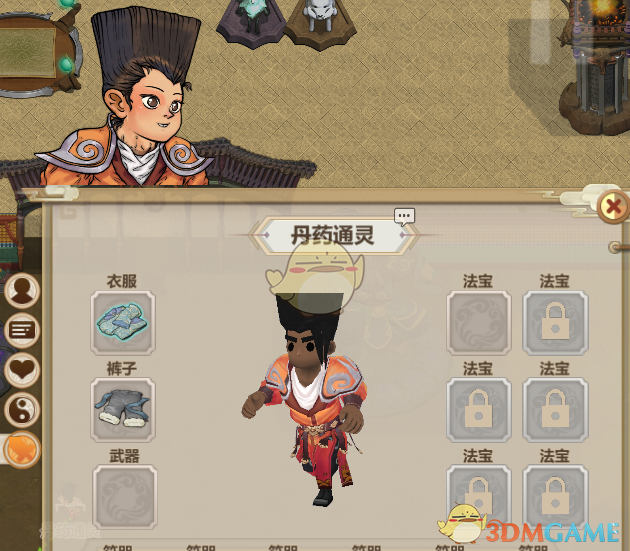The width and height of the screenshot is (630, 551).
Task: Open the unlocked empty 法宝 slot
Action: [x=478, y=323]
